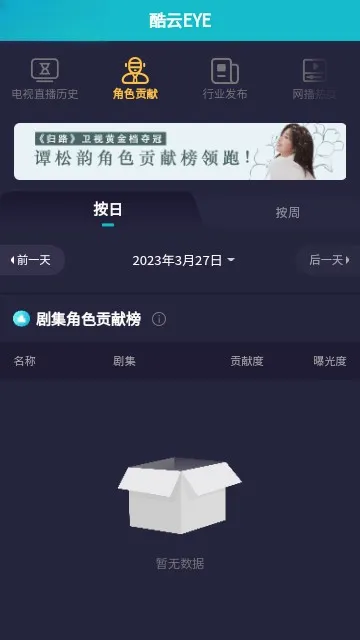Open the 电视直播历史 section
This screenshot has width=360, height=640.
click(x=45, y=79)
